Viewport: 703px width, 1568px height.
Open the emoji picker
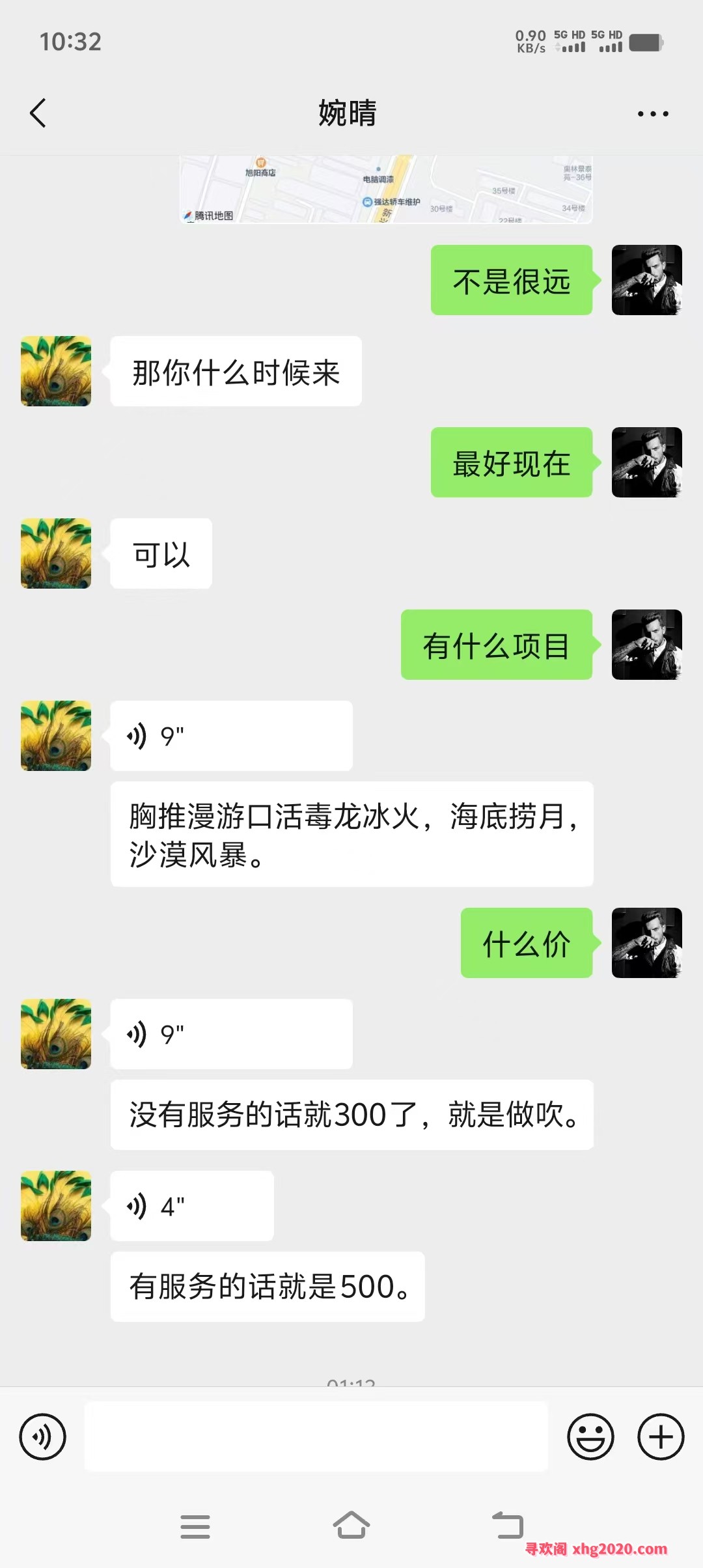click(x=590, y=1436)
